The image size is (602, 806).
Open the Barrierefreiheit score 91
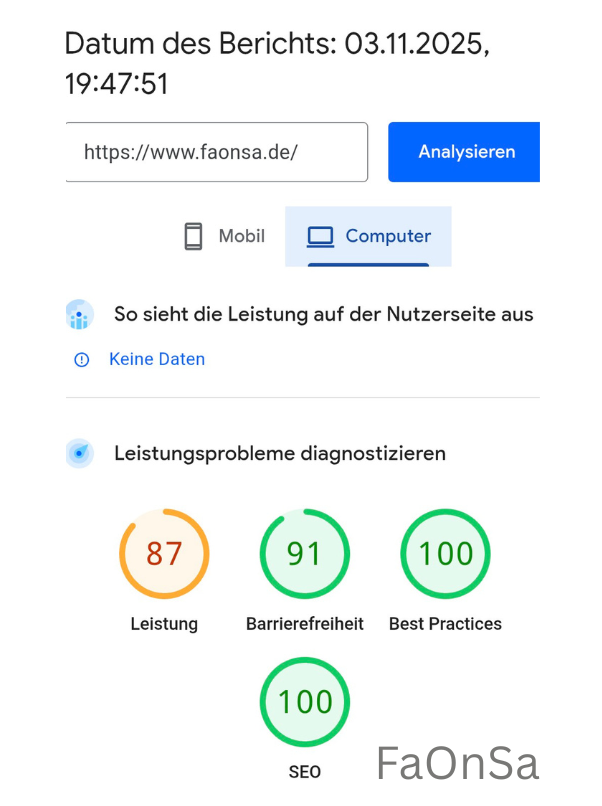305,554
